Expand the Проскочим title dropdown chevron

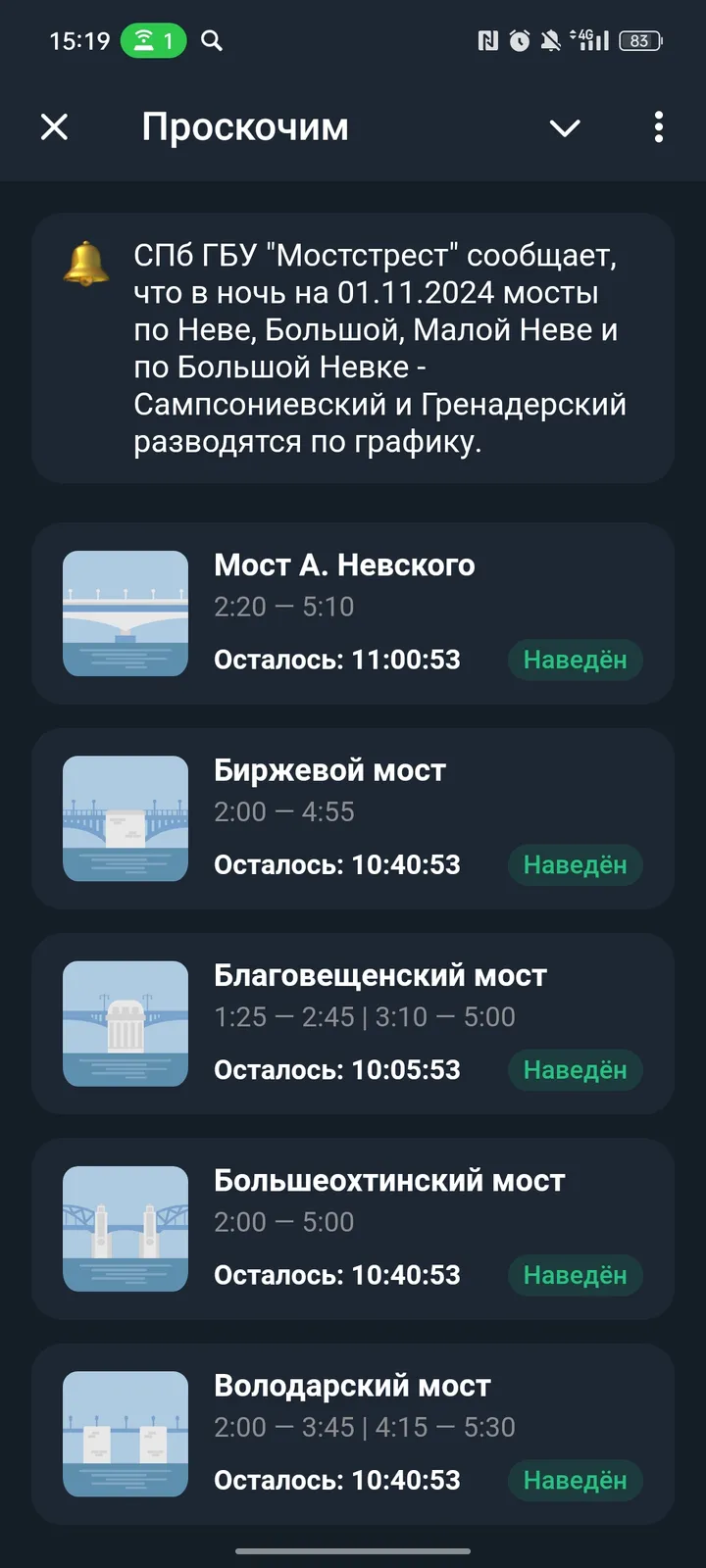coord(564,127)
